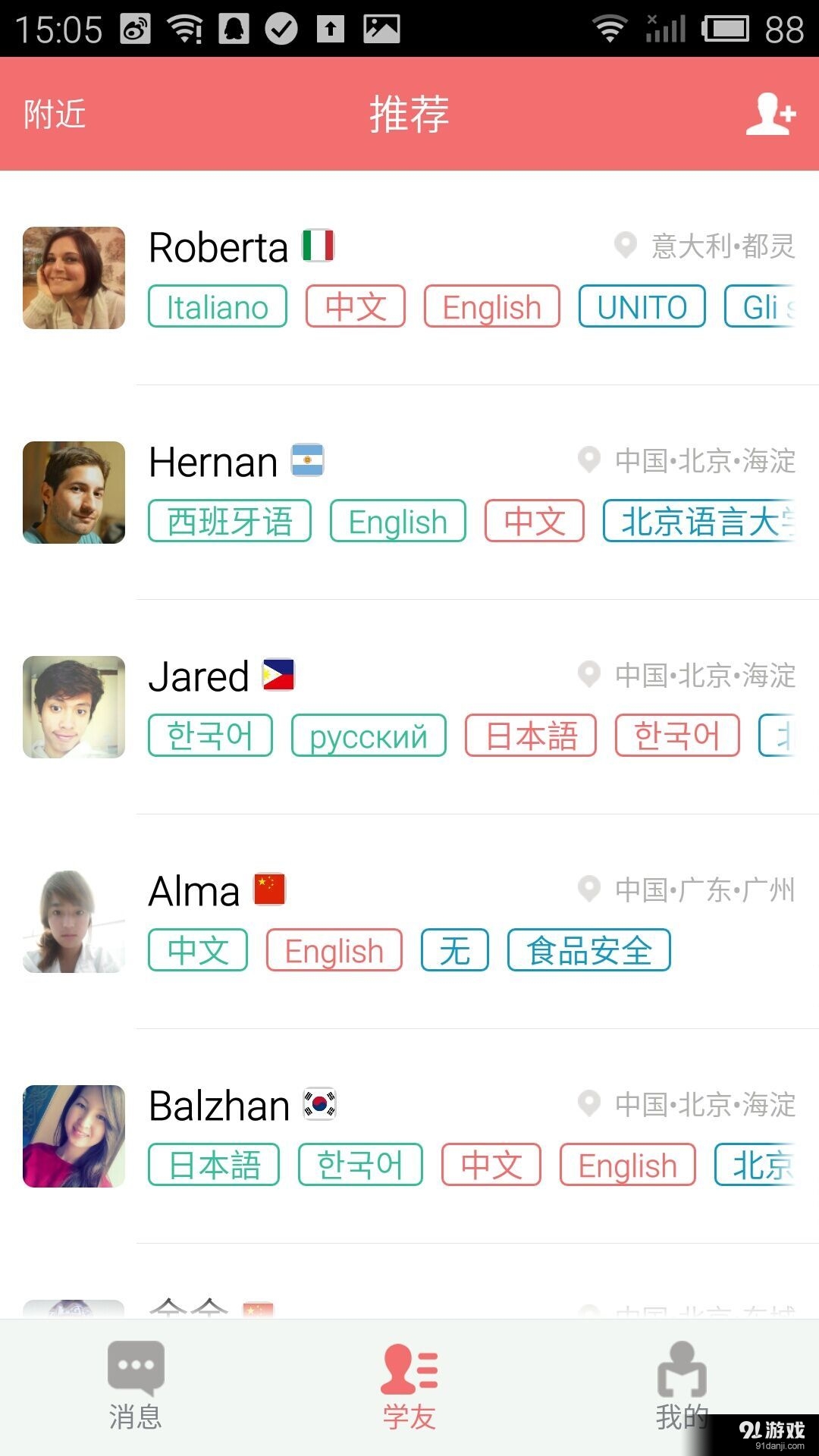Open Jared's avatar picture

pos(74,706)
